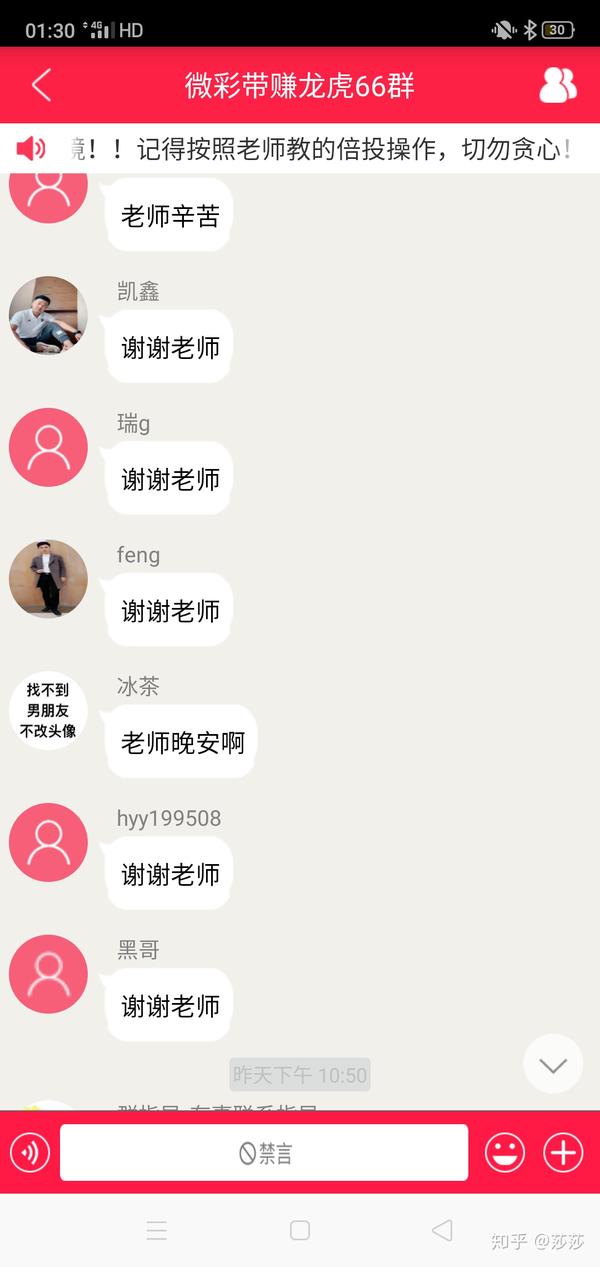Tap the muted 禁言 message field
Viewport: 600px width, 1267px height.
pyautogui.click(x=264, y=1153)
